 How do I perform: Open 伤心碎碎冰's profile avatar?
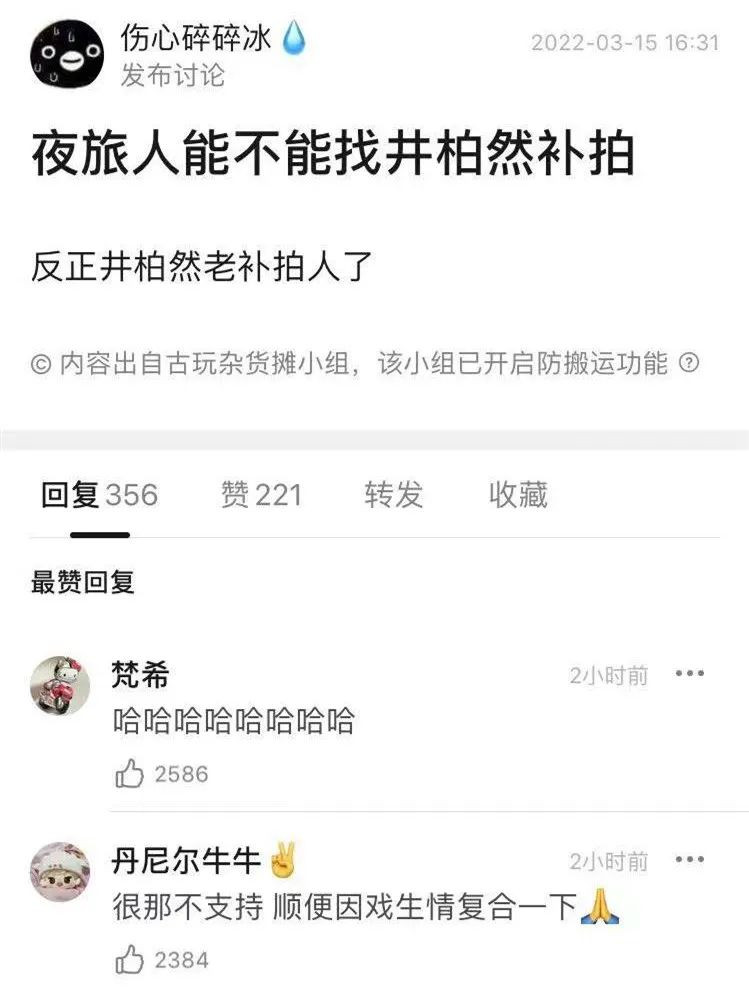point(66,55)
